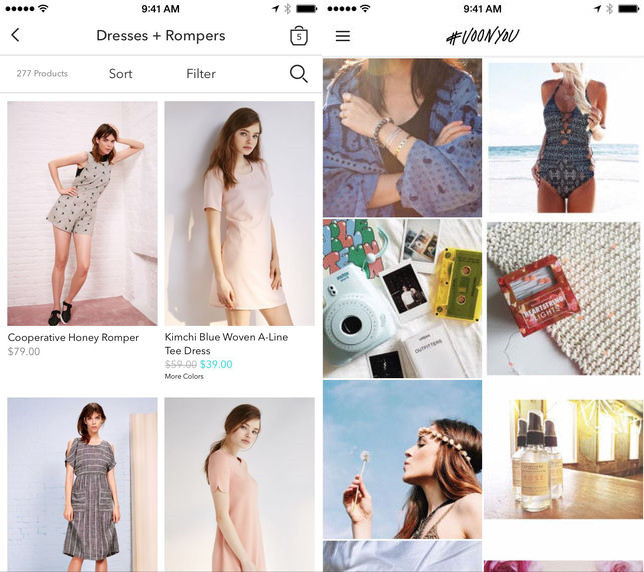The height and width of the screenshot is (572, 644).
Task: Search products with the magnifier icon
Action: [x=298, y=74]
